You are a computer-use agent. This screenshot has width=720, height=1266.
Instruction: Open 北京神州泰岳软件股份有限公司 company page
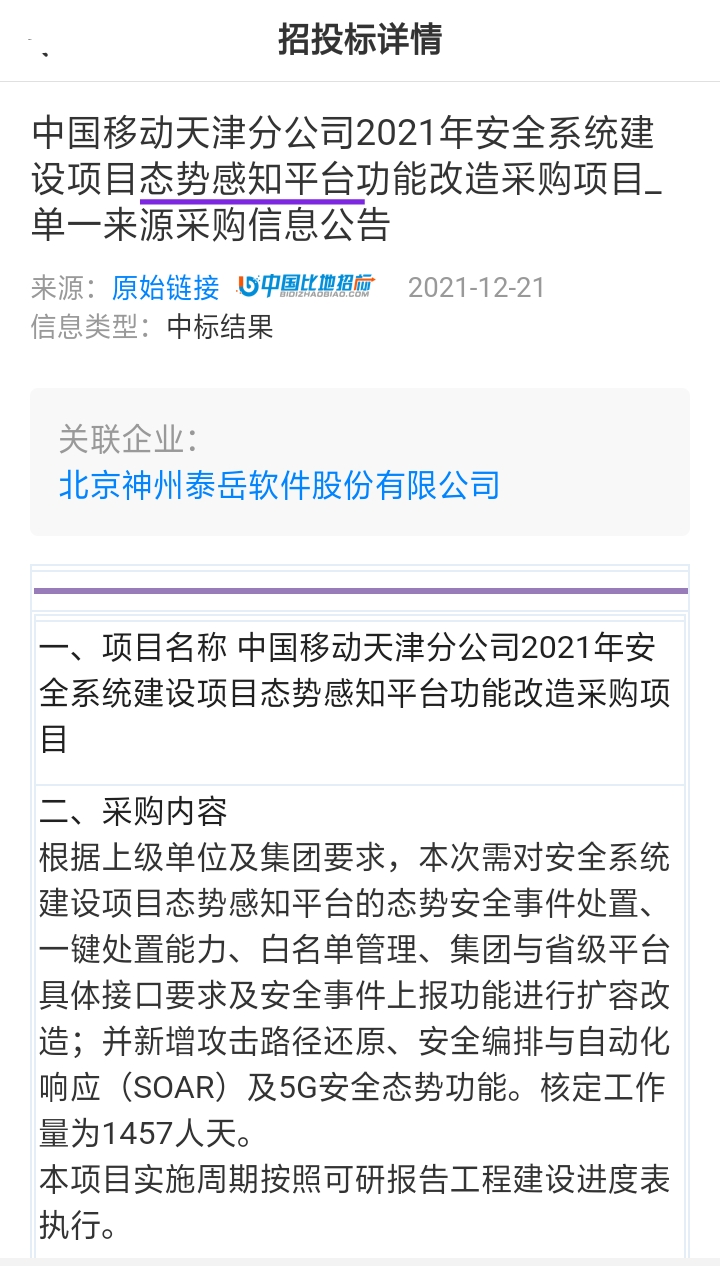point(279,485)
